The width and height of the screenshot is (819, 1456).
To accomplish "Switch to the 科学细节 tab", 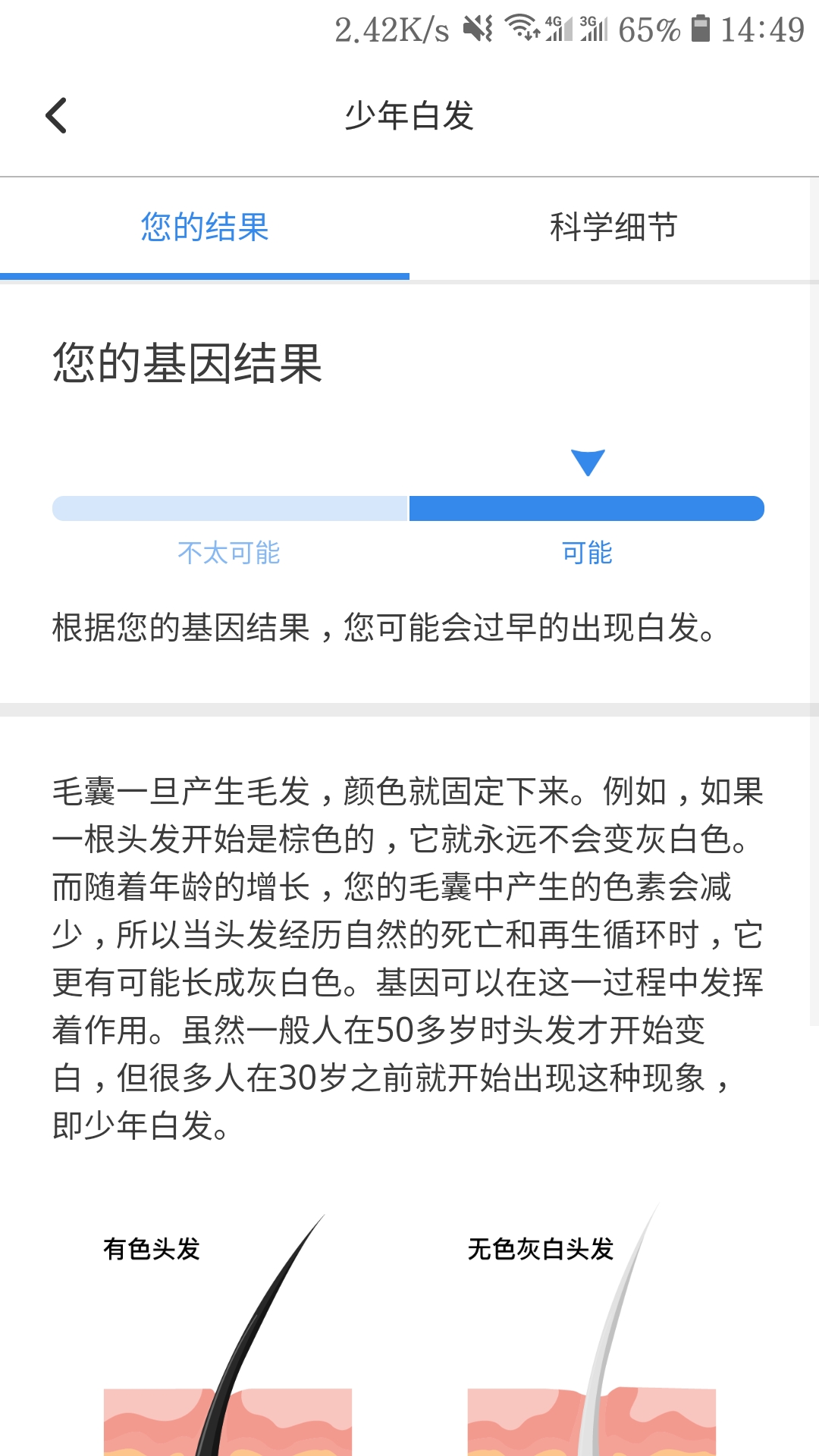I will (614, 227).
